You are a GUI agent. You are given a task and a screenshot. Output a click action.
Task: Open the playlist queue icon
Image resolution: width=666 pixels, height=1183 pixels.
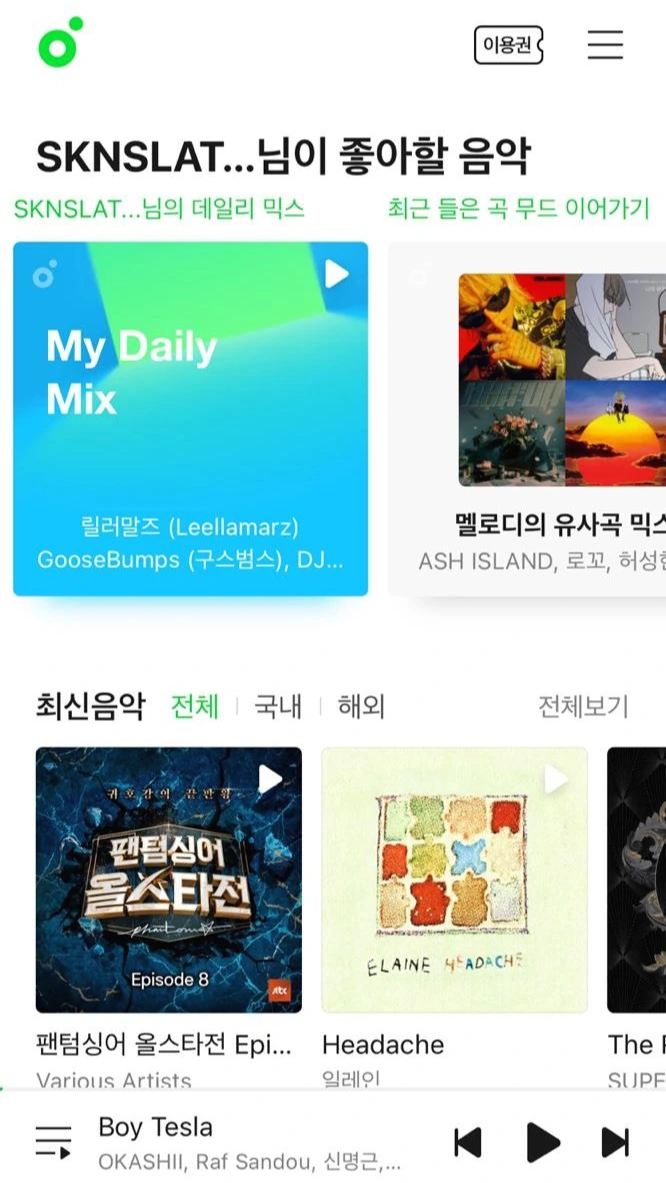(x=54, y=1142)
